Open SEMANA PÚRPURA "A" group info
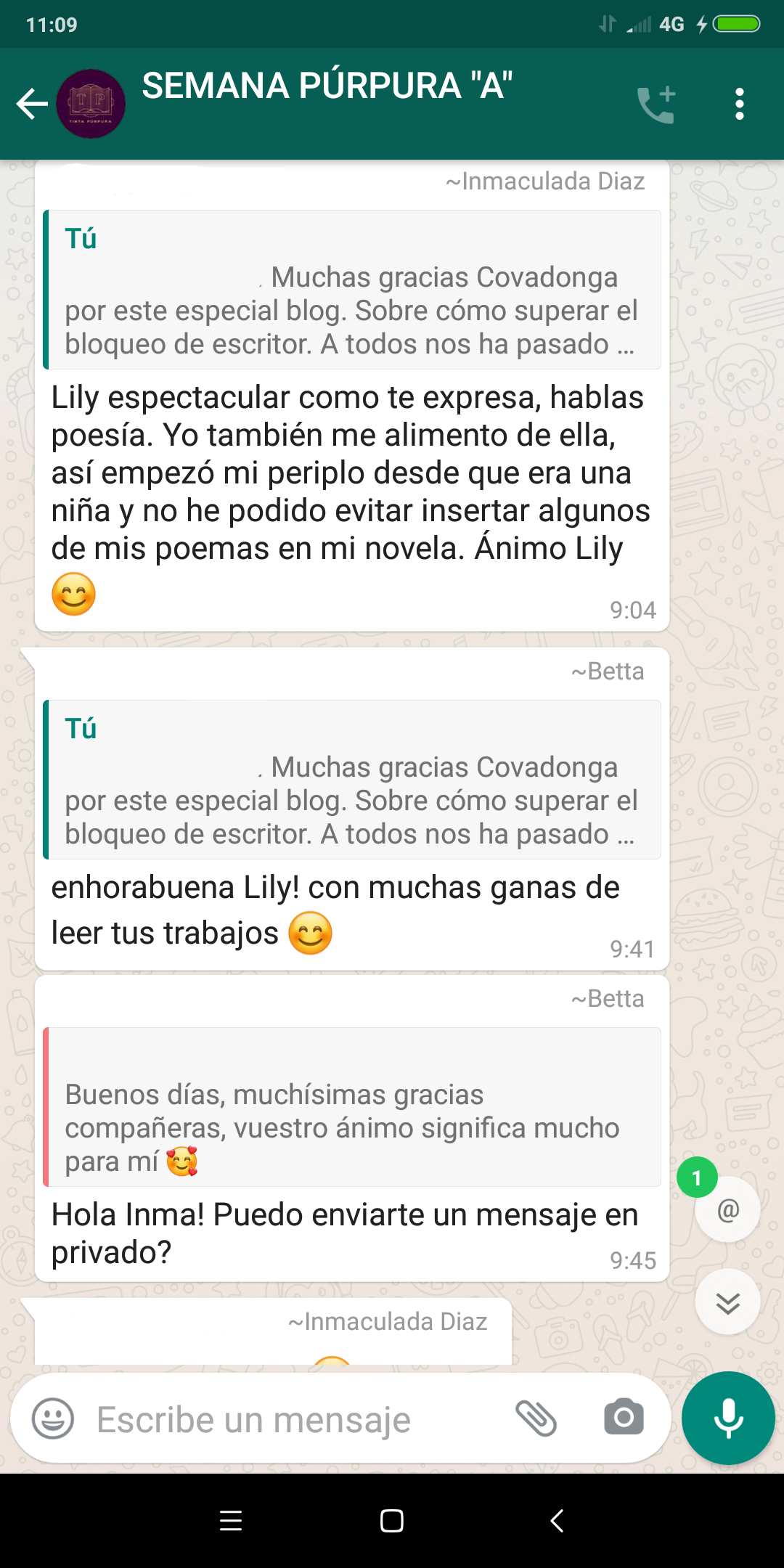This screenshot has width=784, height=1568. pos(327,87)
